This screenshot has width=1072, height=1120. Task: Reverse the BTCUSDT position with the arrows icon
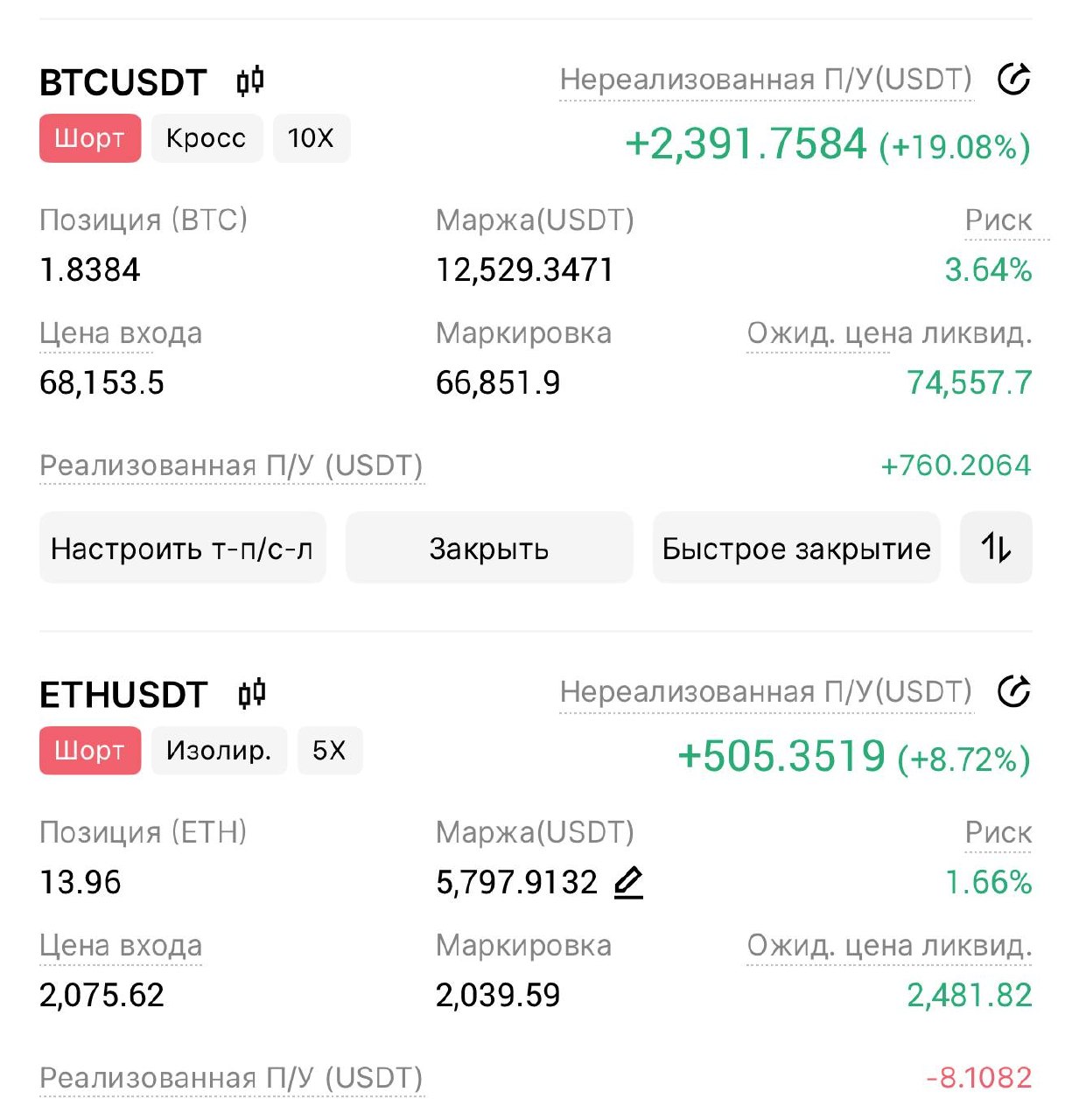point(996,549)
